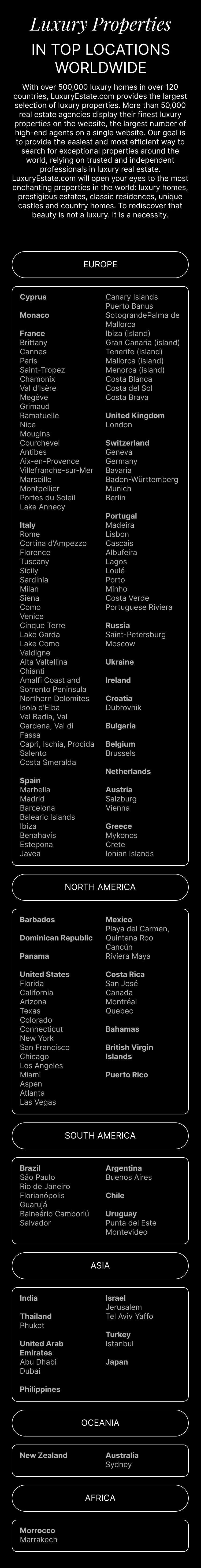Open Lisbon listings

(x=117, y=534)
